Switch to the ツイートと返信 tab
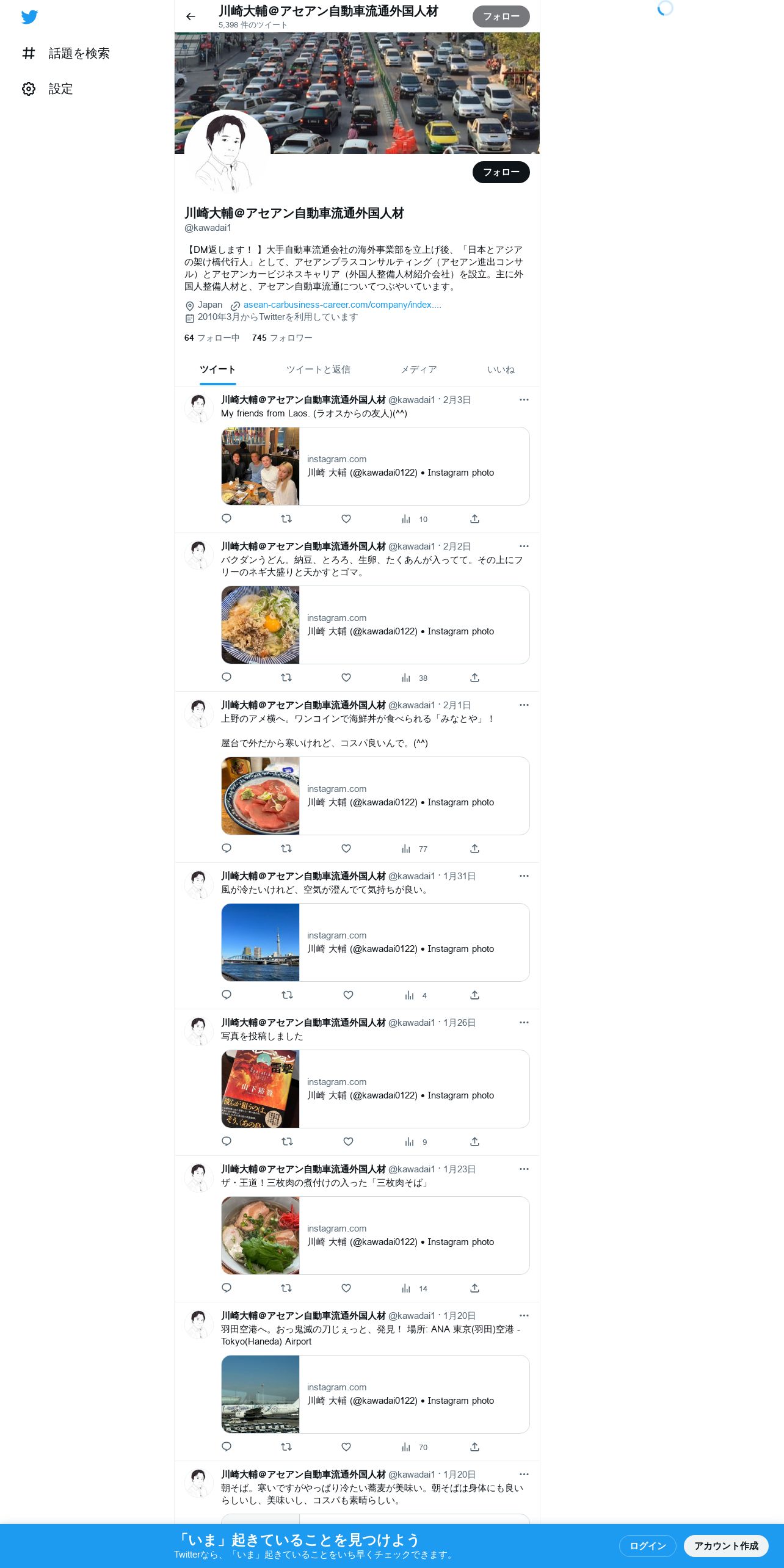 [x=318, y=369]
